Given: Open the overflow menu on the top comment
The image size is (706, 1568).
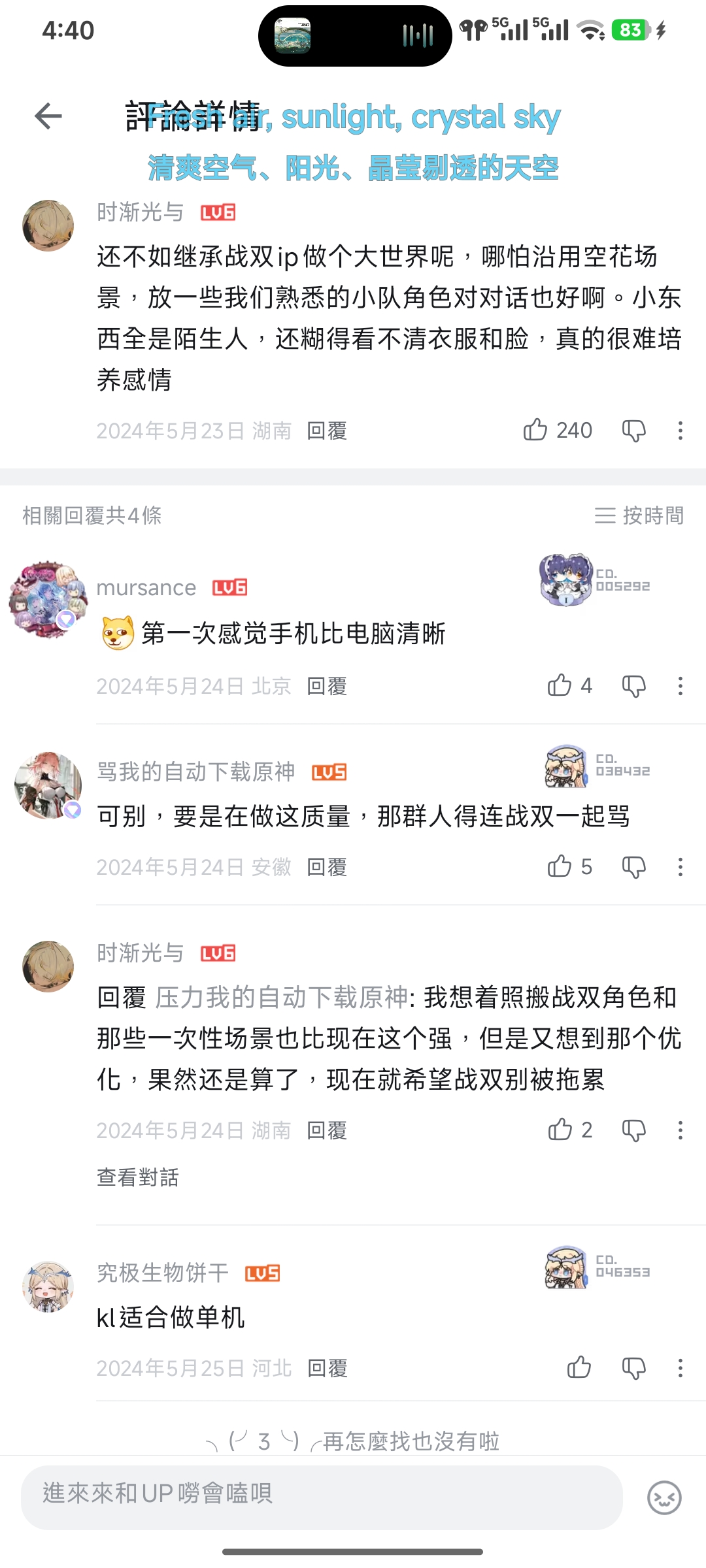Looking at the screenshot, I should point(681,431).
